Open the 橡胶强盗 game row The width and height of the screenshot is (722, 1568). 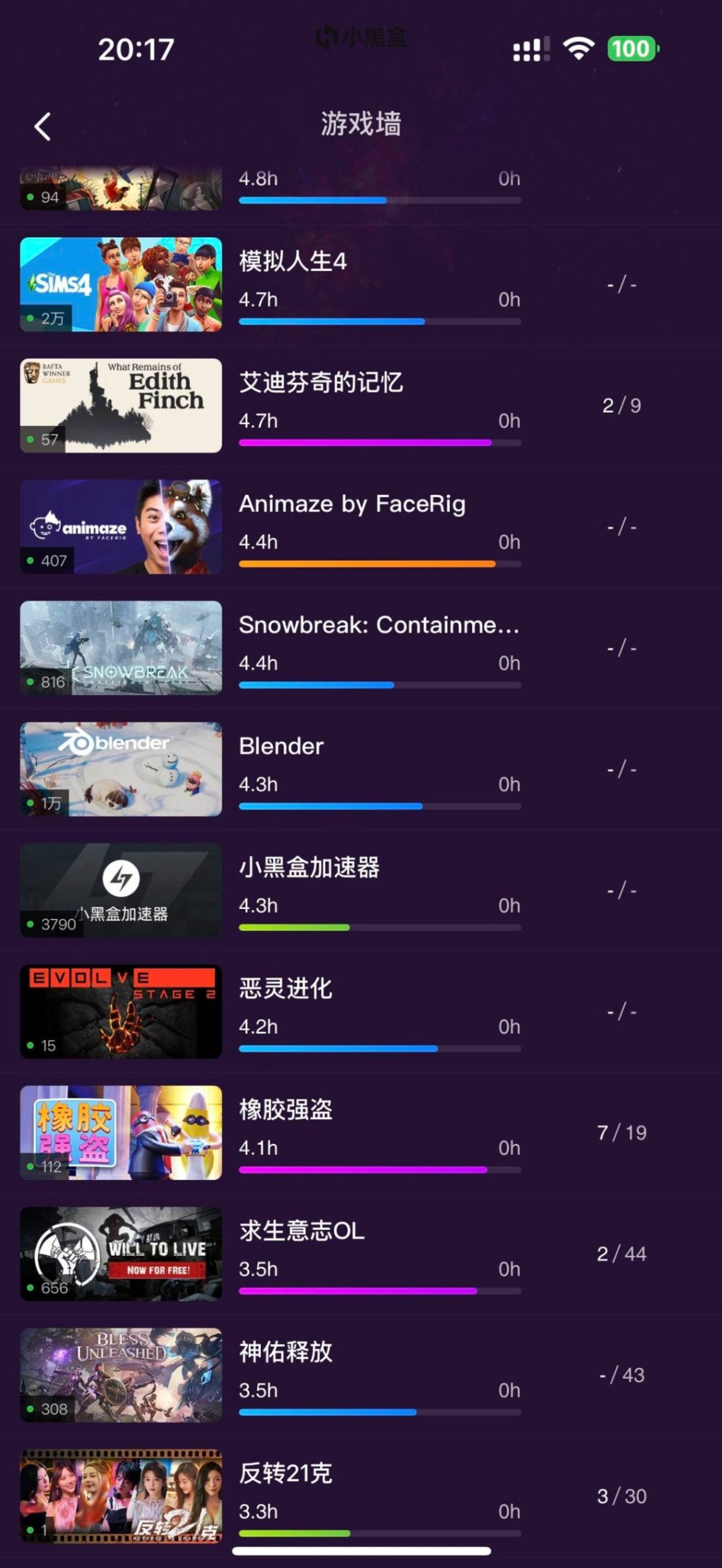(286, 1110)
